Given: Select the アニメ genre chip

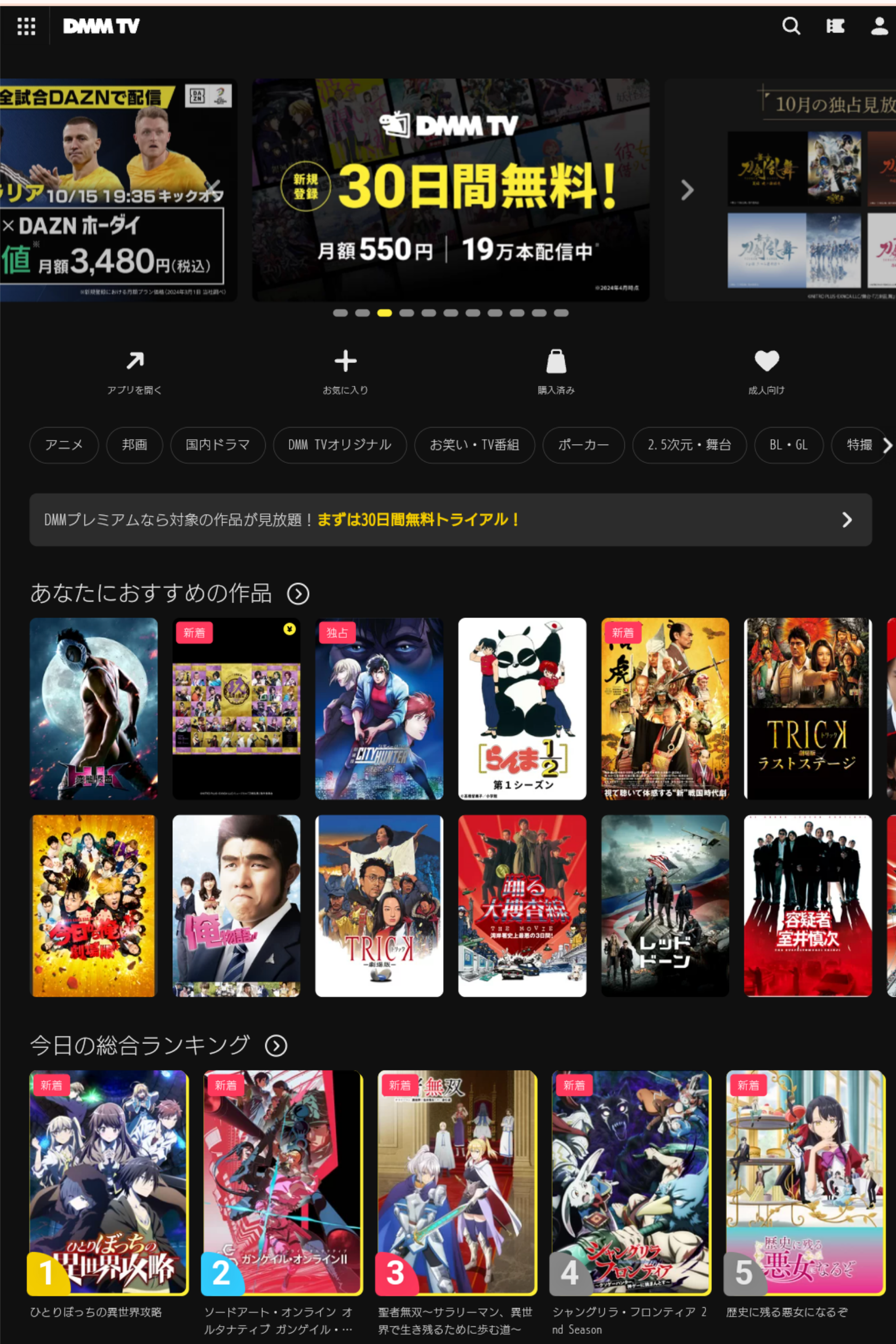Looking at the screenshot, I should pos(64,445).
